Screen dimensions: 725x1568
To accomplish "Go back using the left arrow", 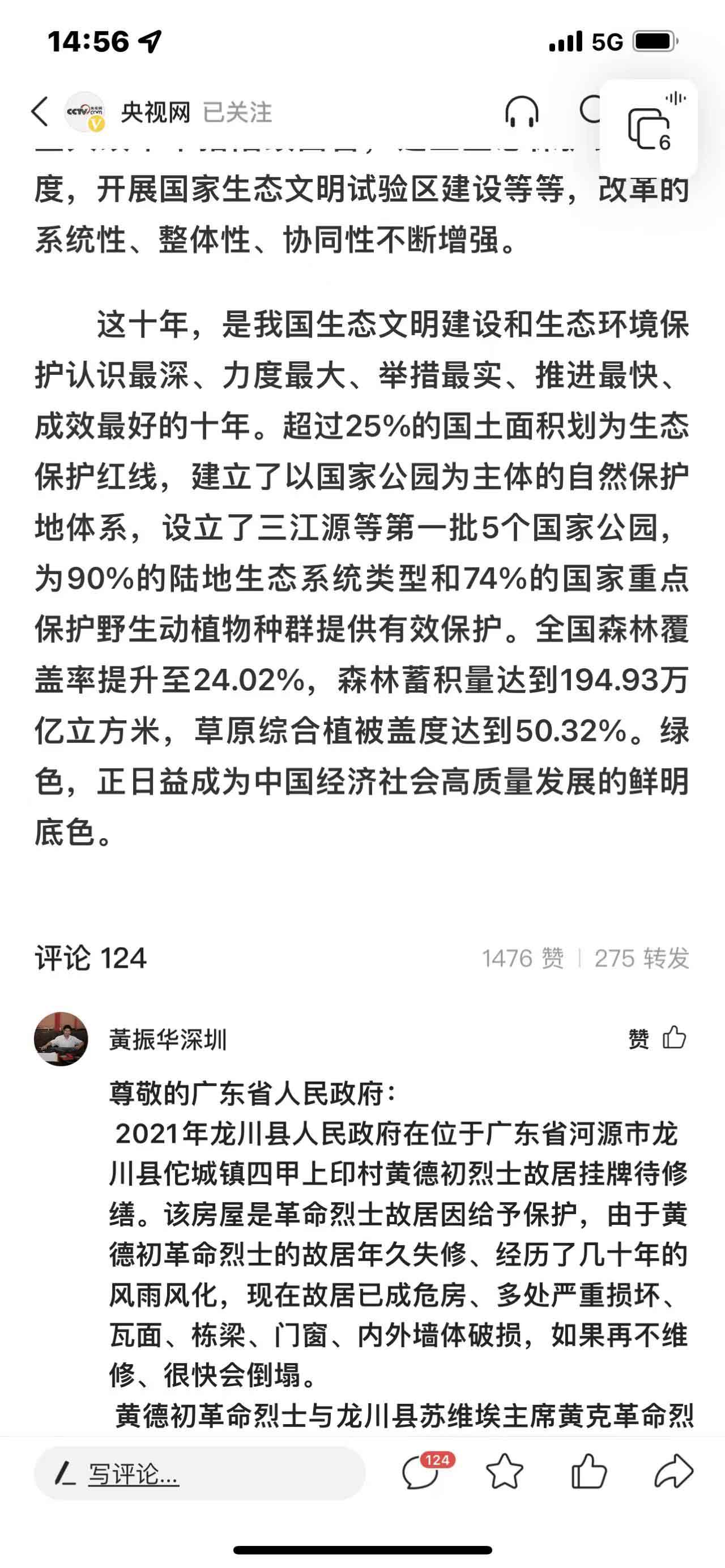I will pyautogui.click(x=40, y=112).
